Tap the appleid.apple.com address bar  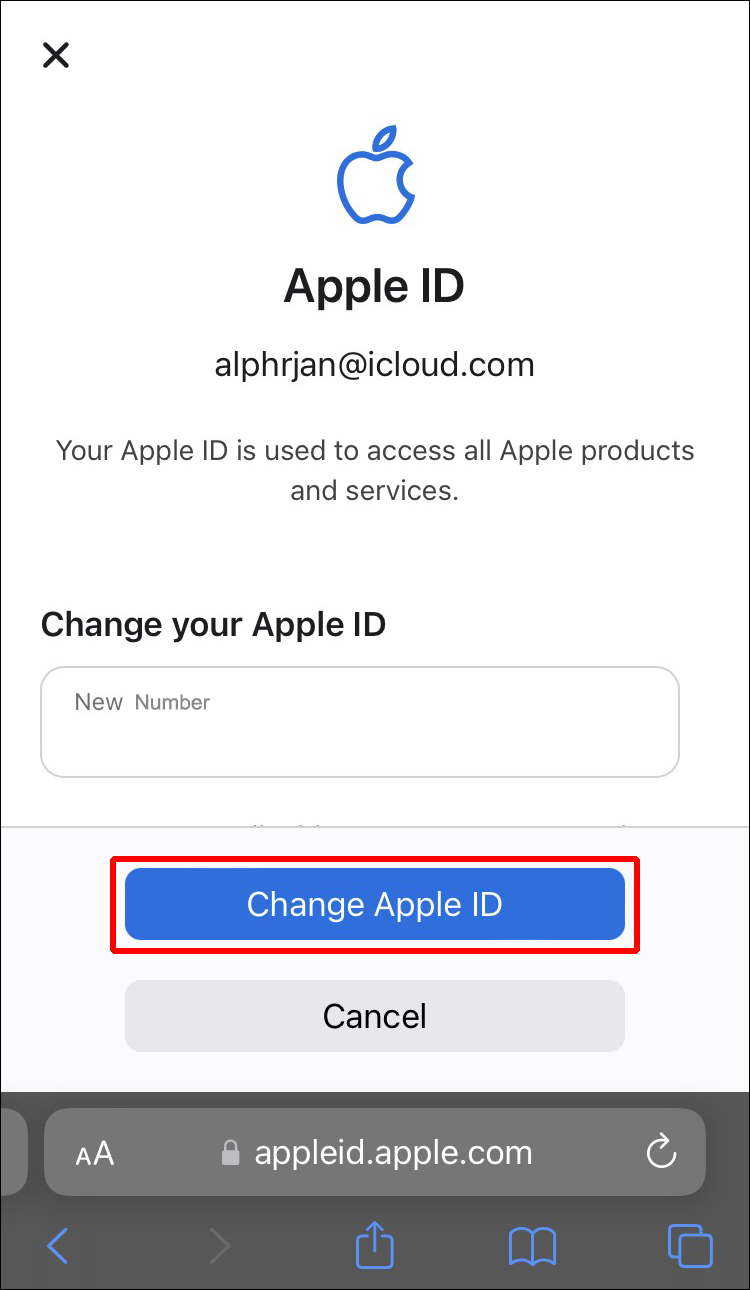tap(393, 1153)
